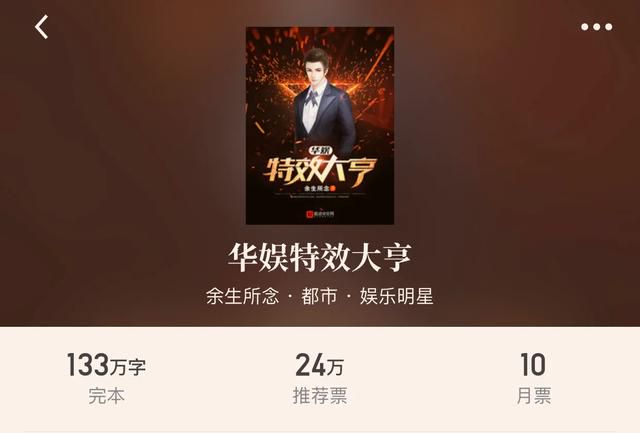View the 10 月票 details
This screenshot has height=433, width=640.
pos(533,378)
